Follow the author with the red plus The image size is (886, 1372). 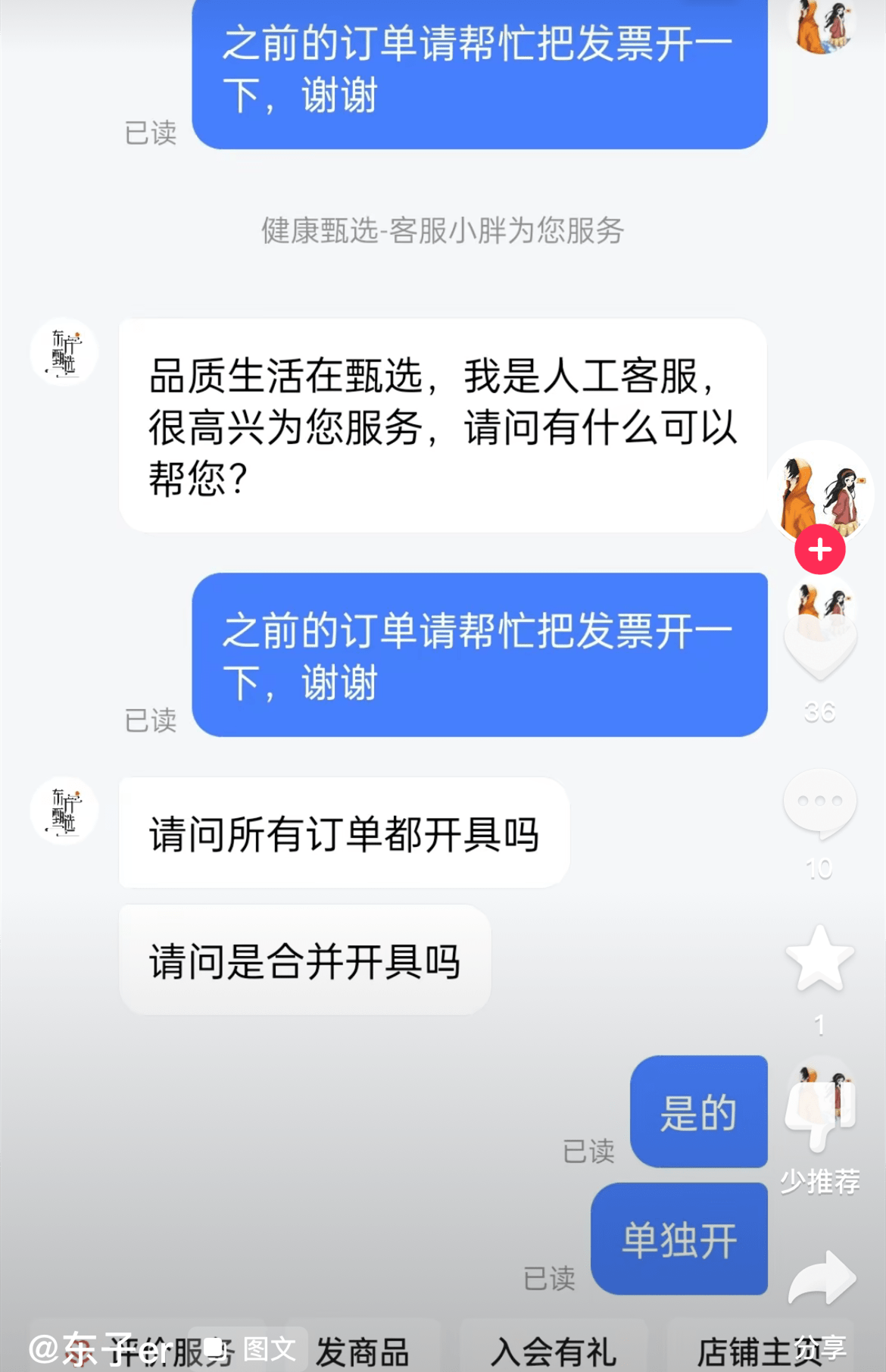point(820,549)
